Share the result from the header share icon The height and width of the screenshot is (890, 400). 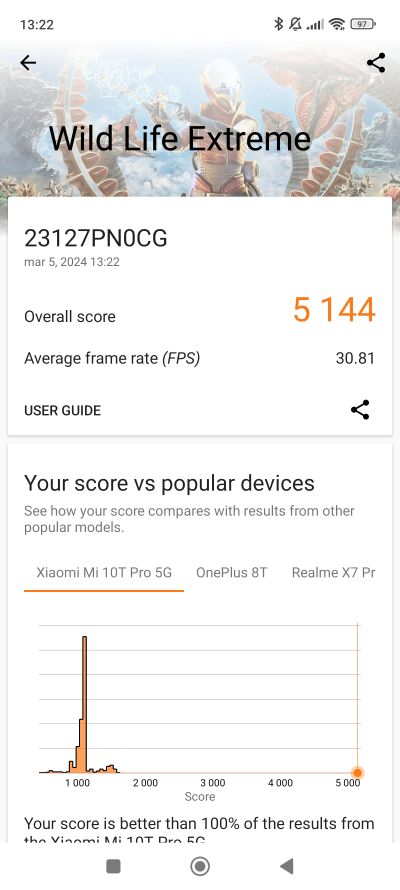pos(376,62)
